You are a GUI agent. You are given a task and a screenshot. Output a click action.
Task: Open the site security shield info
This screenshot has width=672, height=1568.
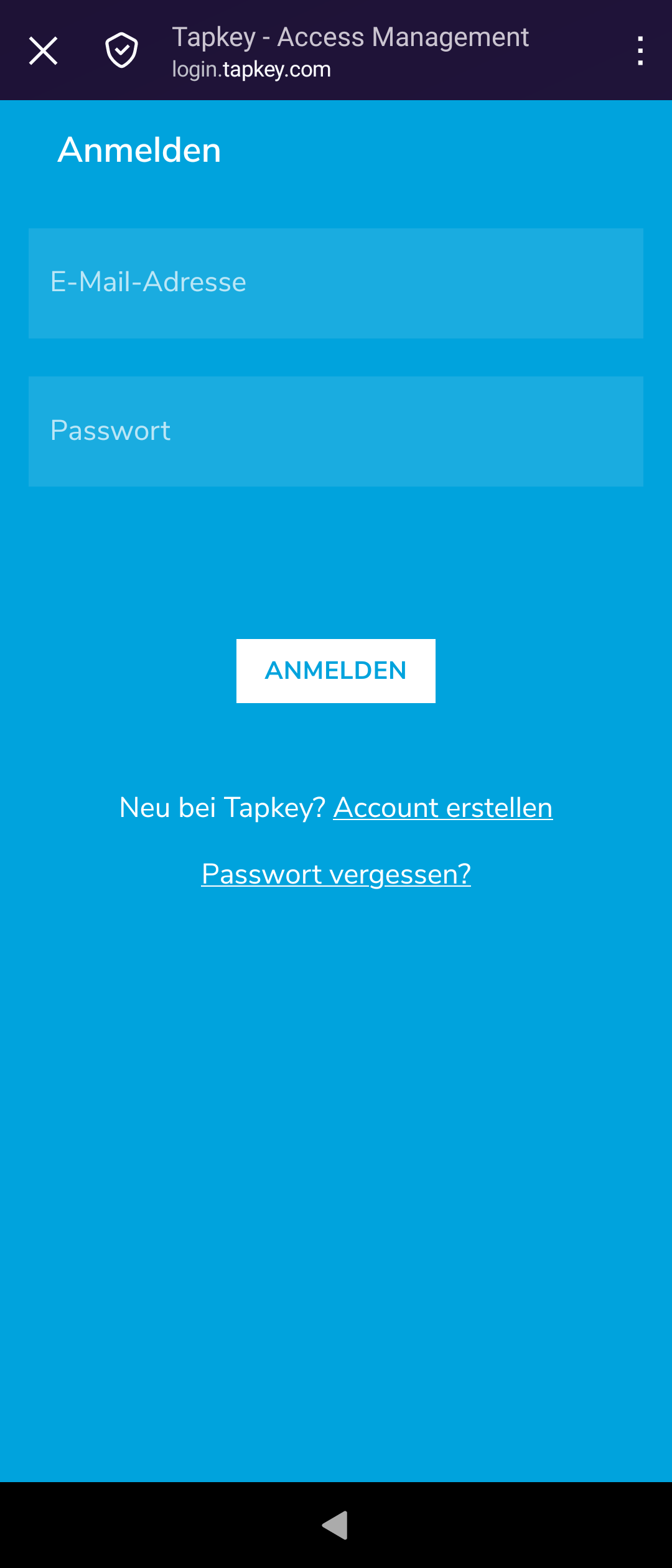121,50
